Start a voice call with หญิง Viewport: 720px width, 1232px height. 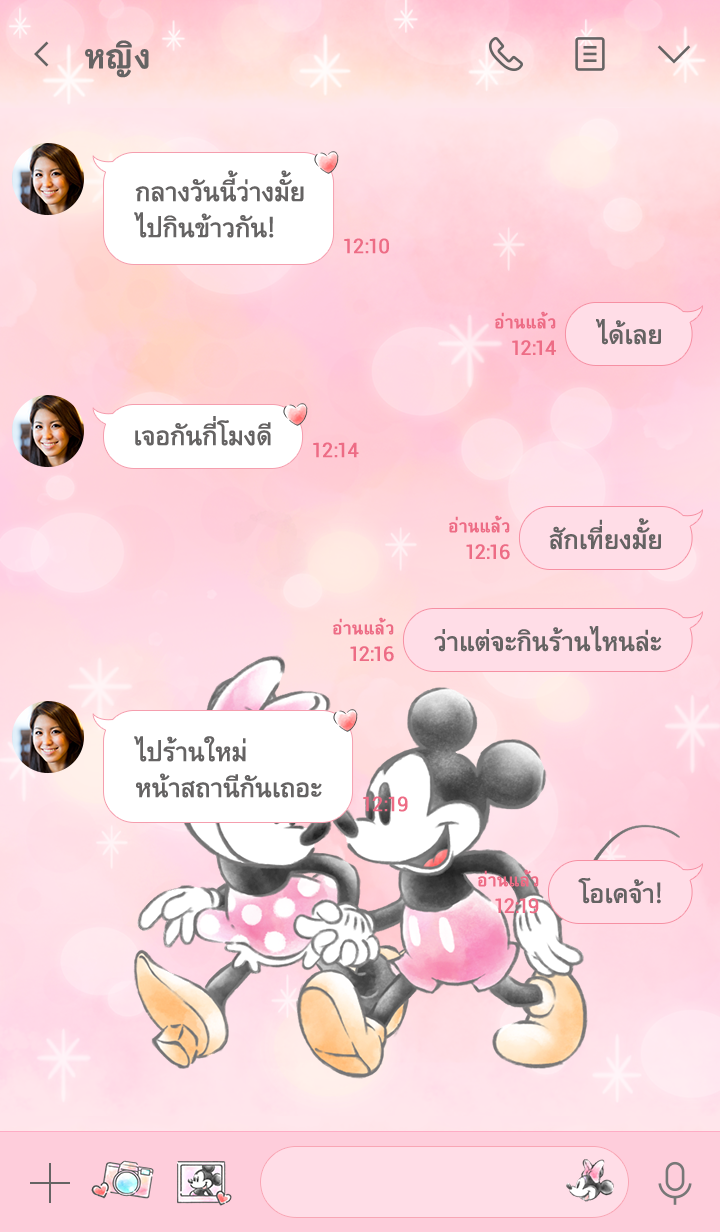(505, 55)
